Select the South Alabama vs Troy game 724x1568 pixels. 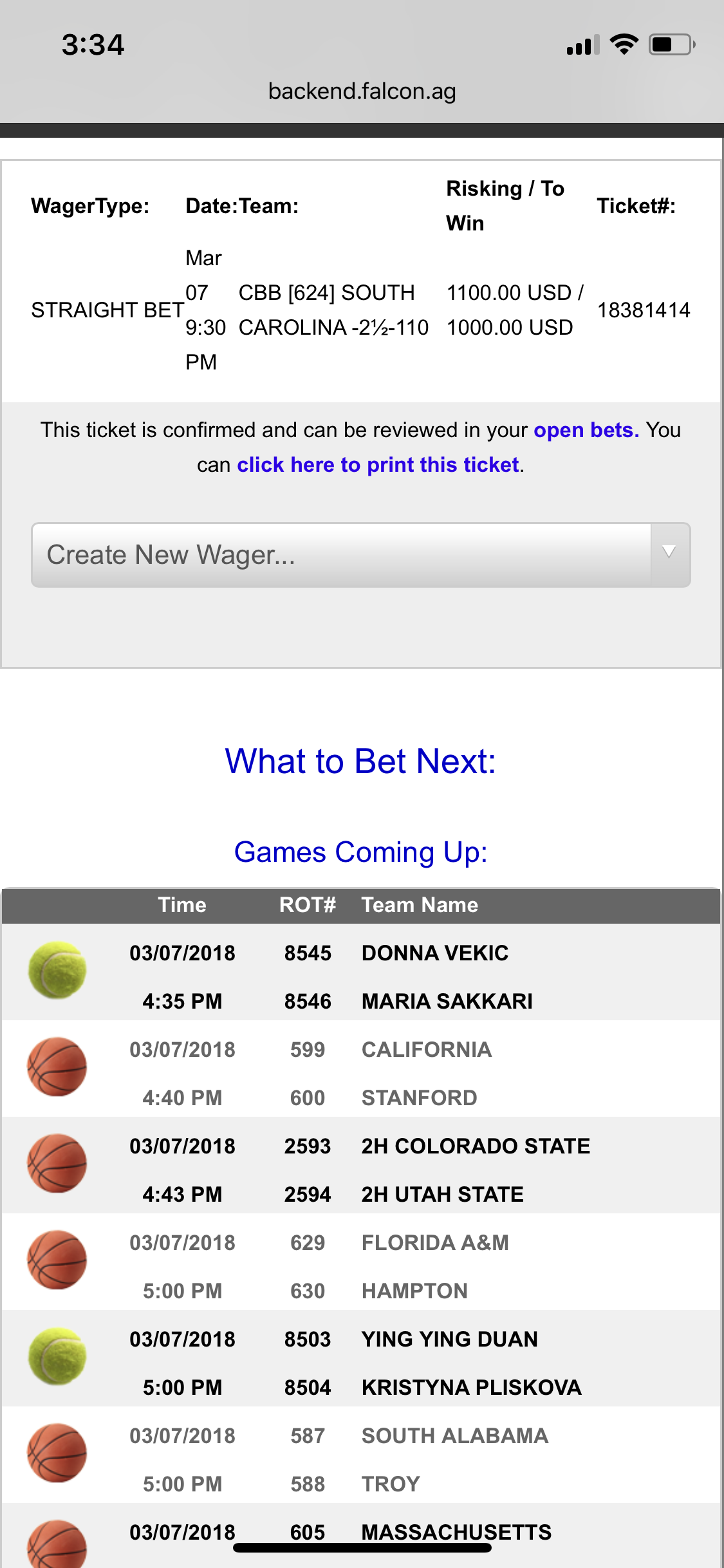[x=361, y=1455]
